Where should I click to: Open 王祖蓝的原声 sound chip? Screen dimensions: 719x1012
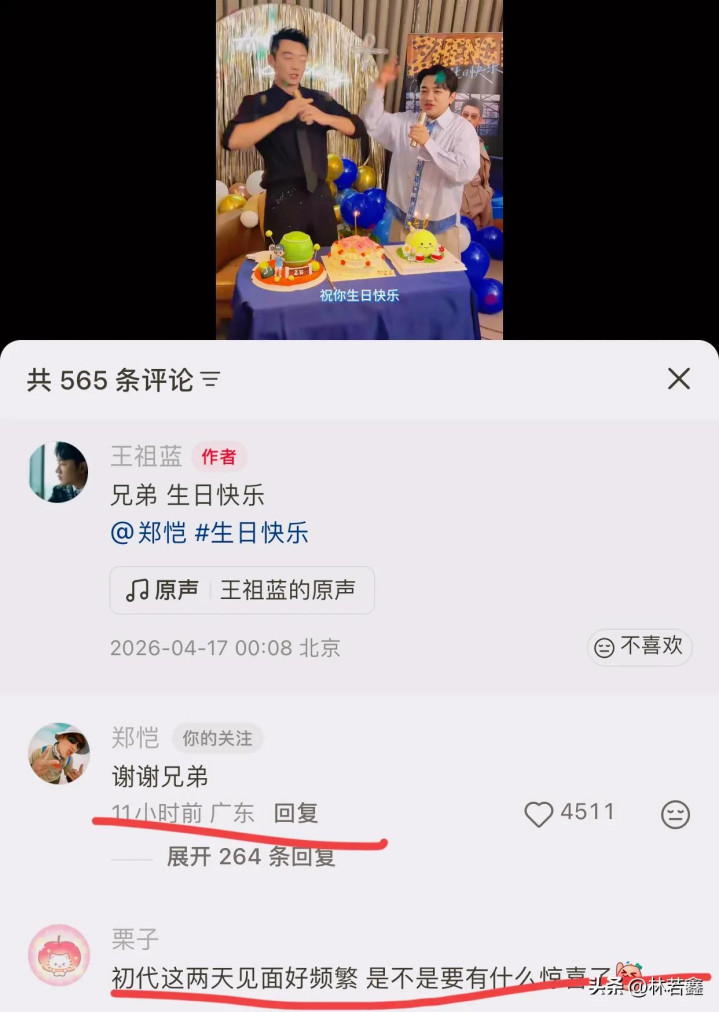pyautogui.click(x=242, y=590)
